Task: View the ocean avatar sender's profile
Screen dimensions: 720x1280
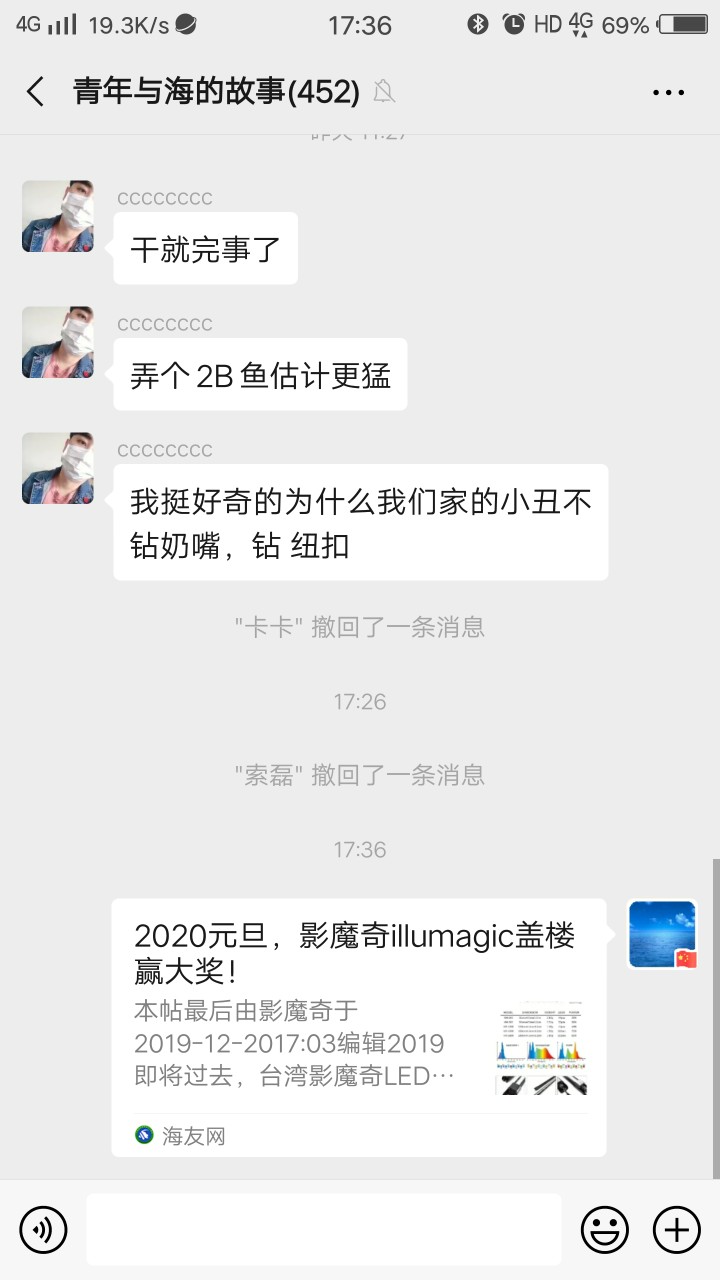Action: [662, 934]
